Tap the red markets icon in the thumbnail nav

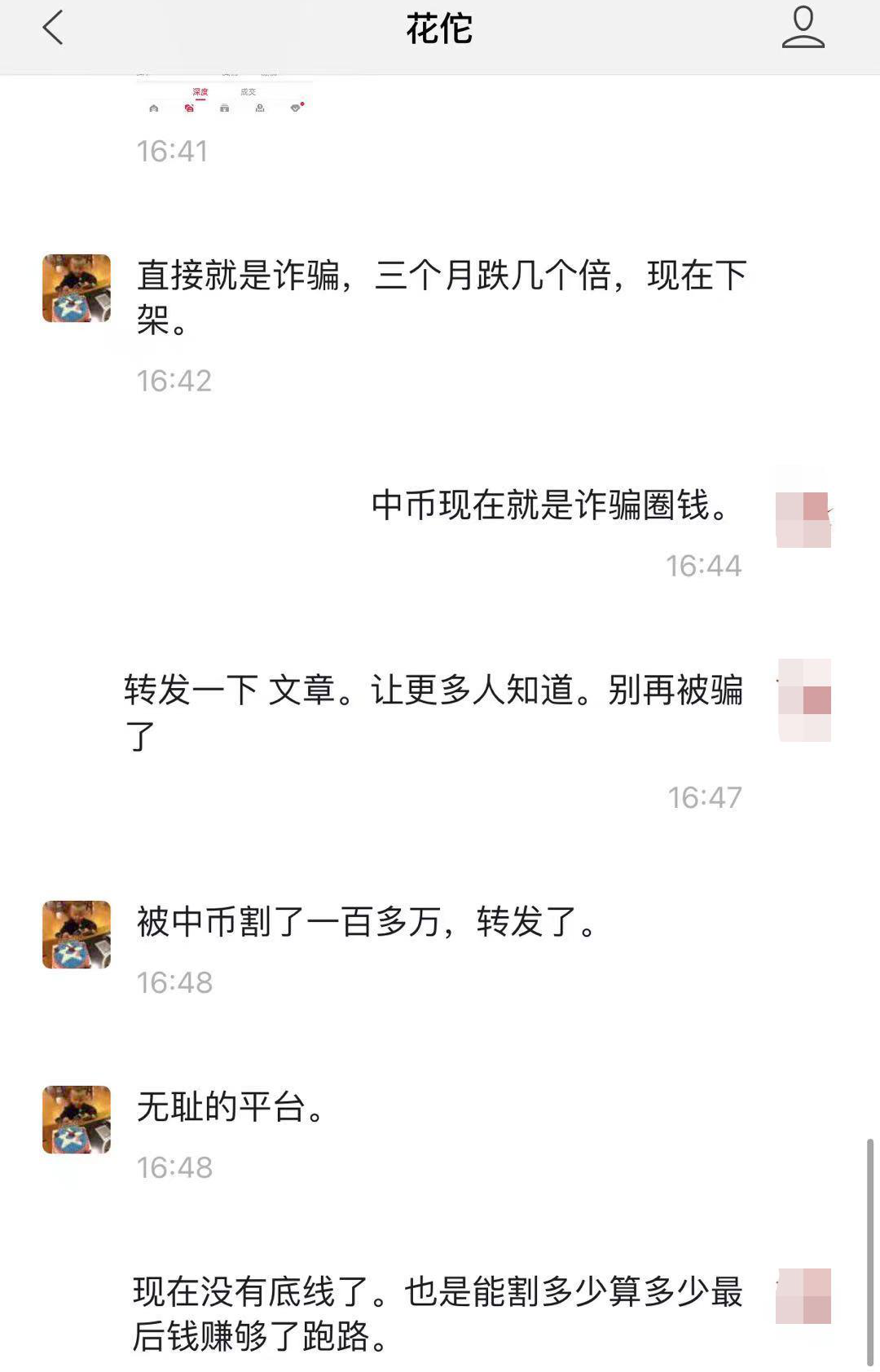click(188, 108)
